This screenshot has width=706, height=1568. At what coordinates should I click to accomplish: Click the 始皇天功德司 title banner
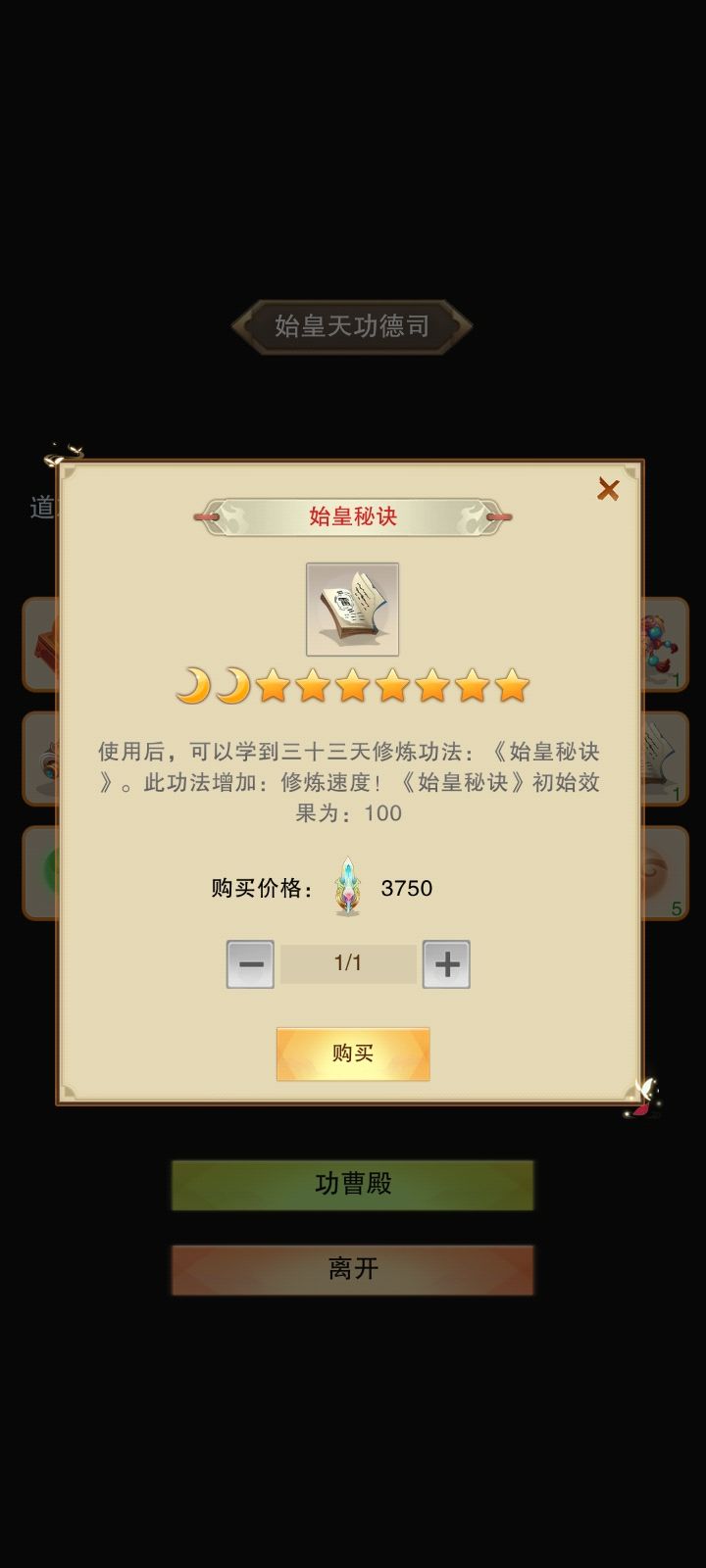352,323
